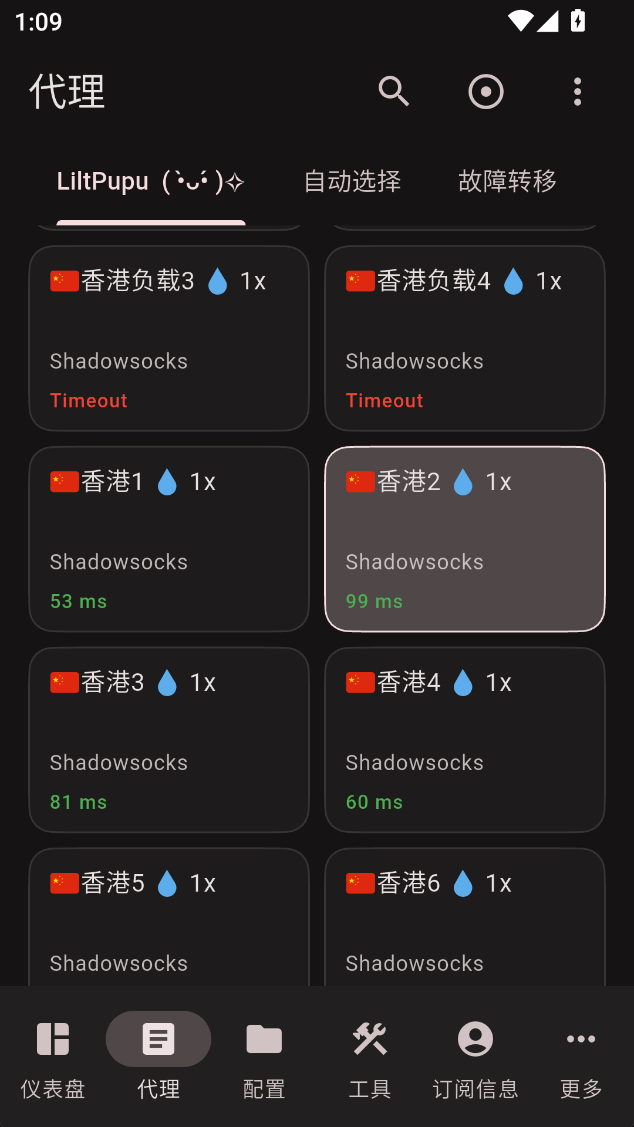Pick the 香港3 proxy node
Viewport: 634px width, 1127px height.
tap(169, 740)
